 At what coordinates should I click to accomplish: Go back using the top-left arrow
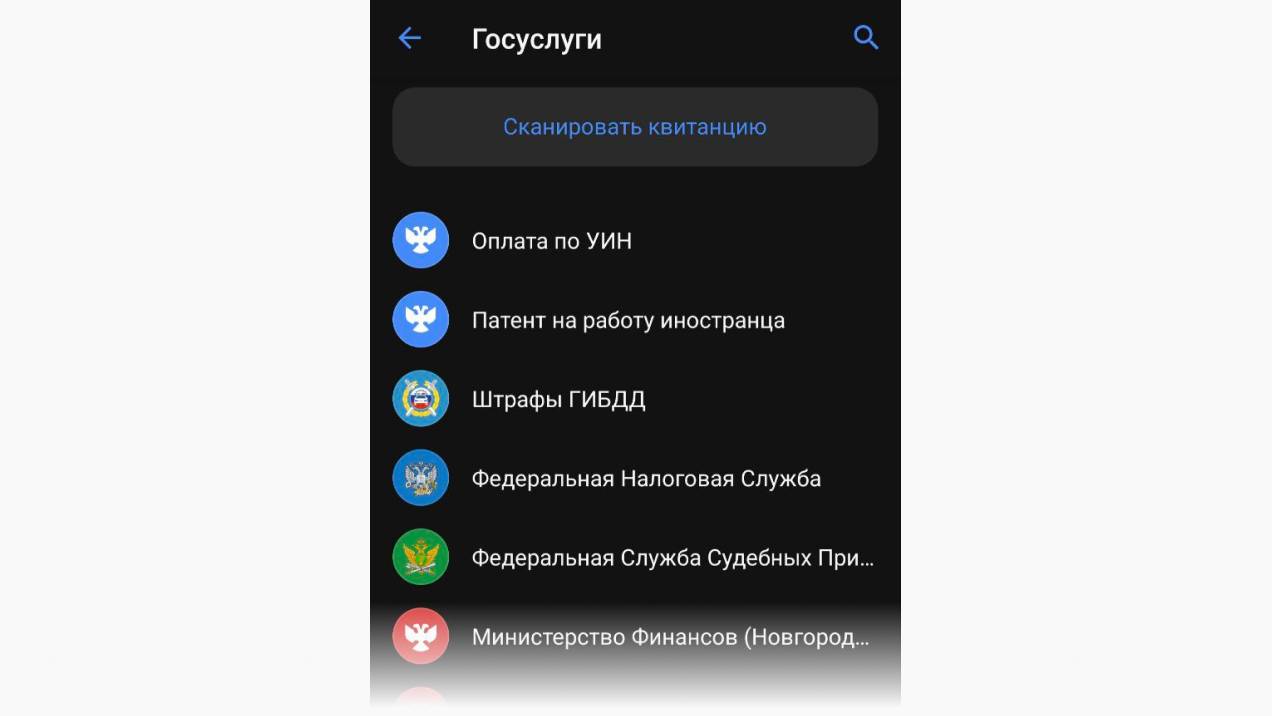(x=410, y=39)
